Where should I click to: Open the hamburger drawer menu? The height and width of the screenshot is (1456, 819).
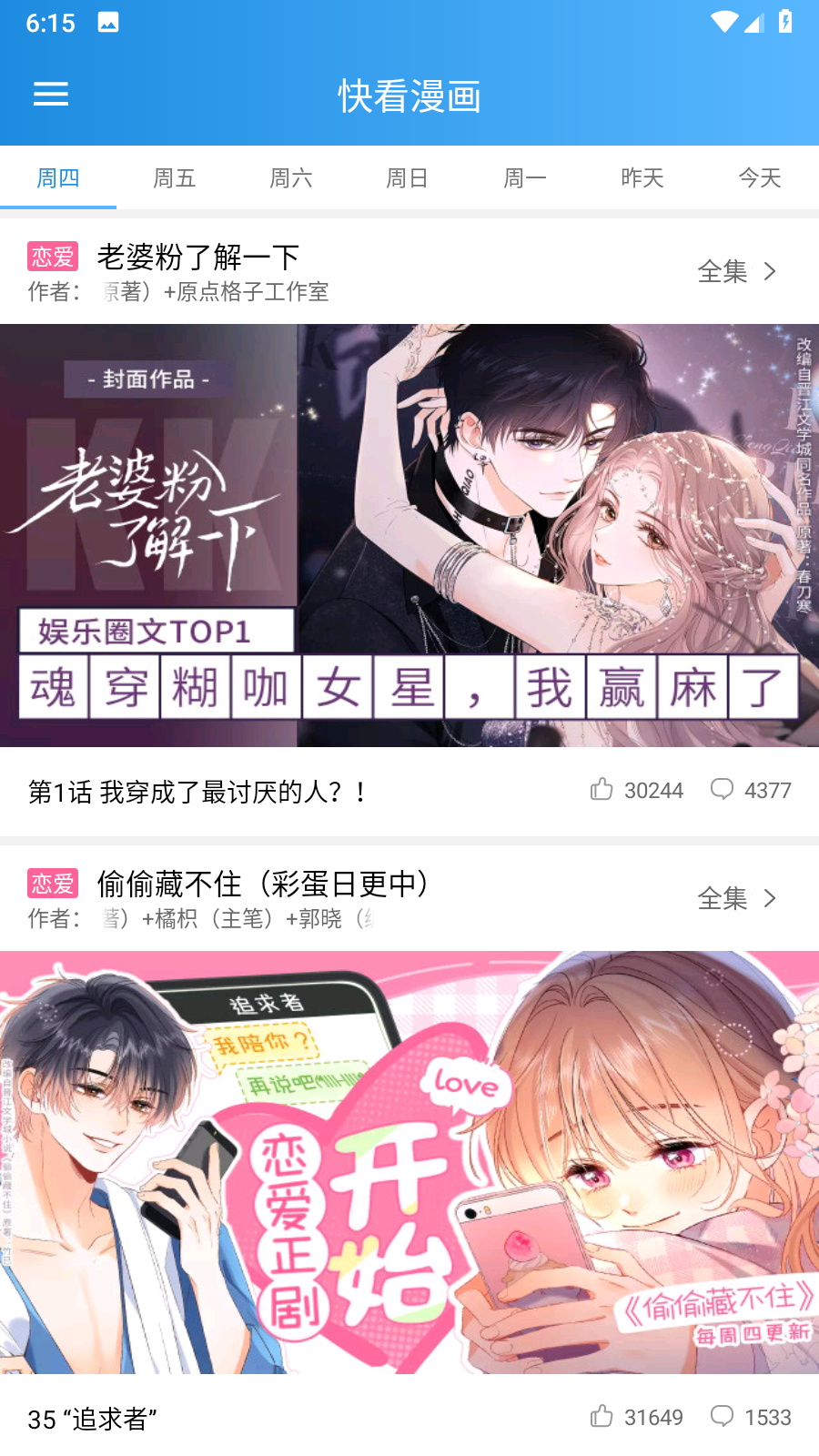click(x=51, y=94)
